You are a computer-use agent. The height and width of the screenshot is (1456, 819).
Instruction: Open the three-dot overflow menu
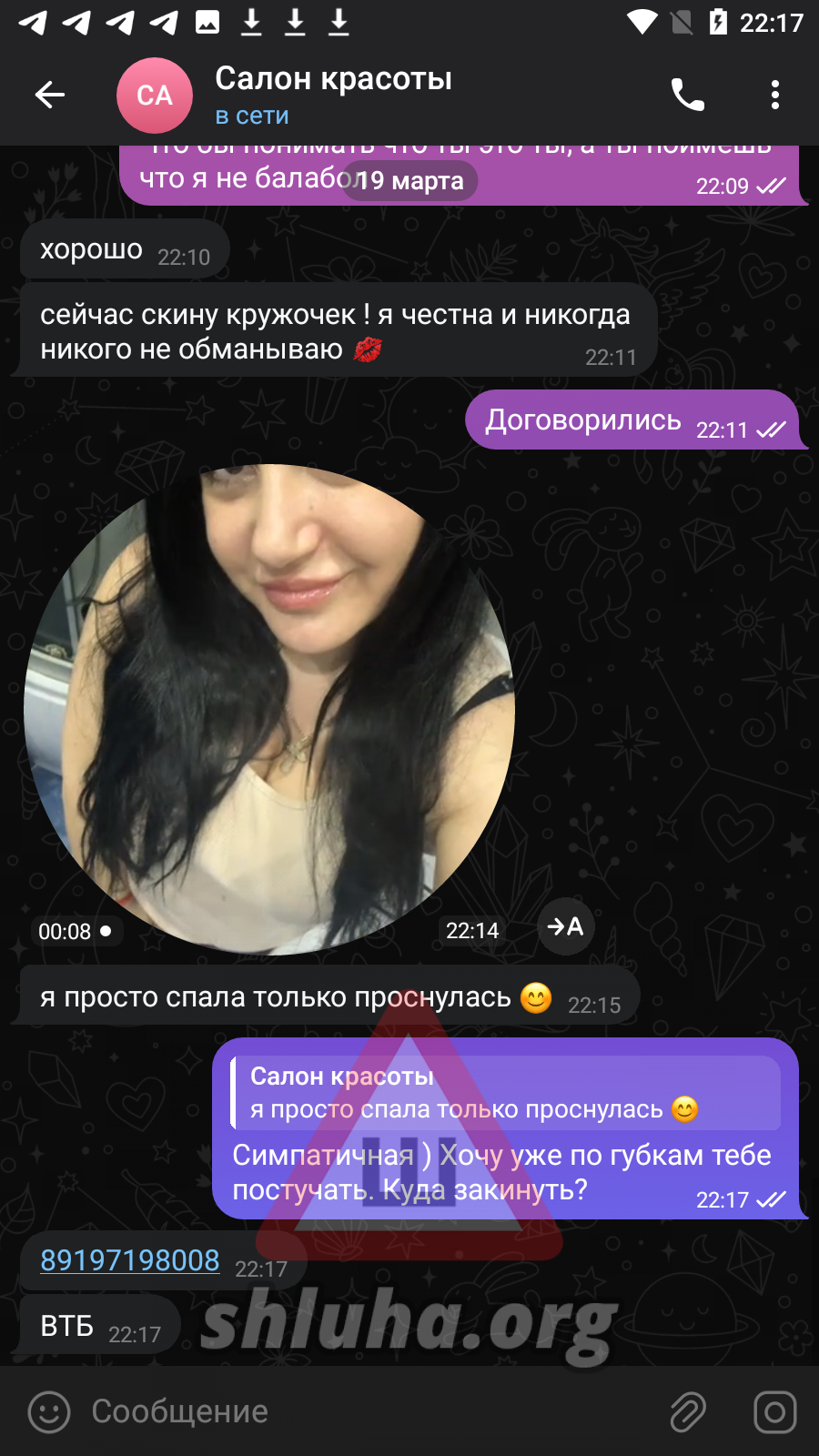point(774,95)
